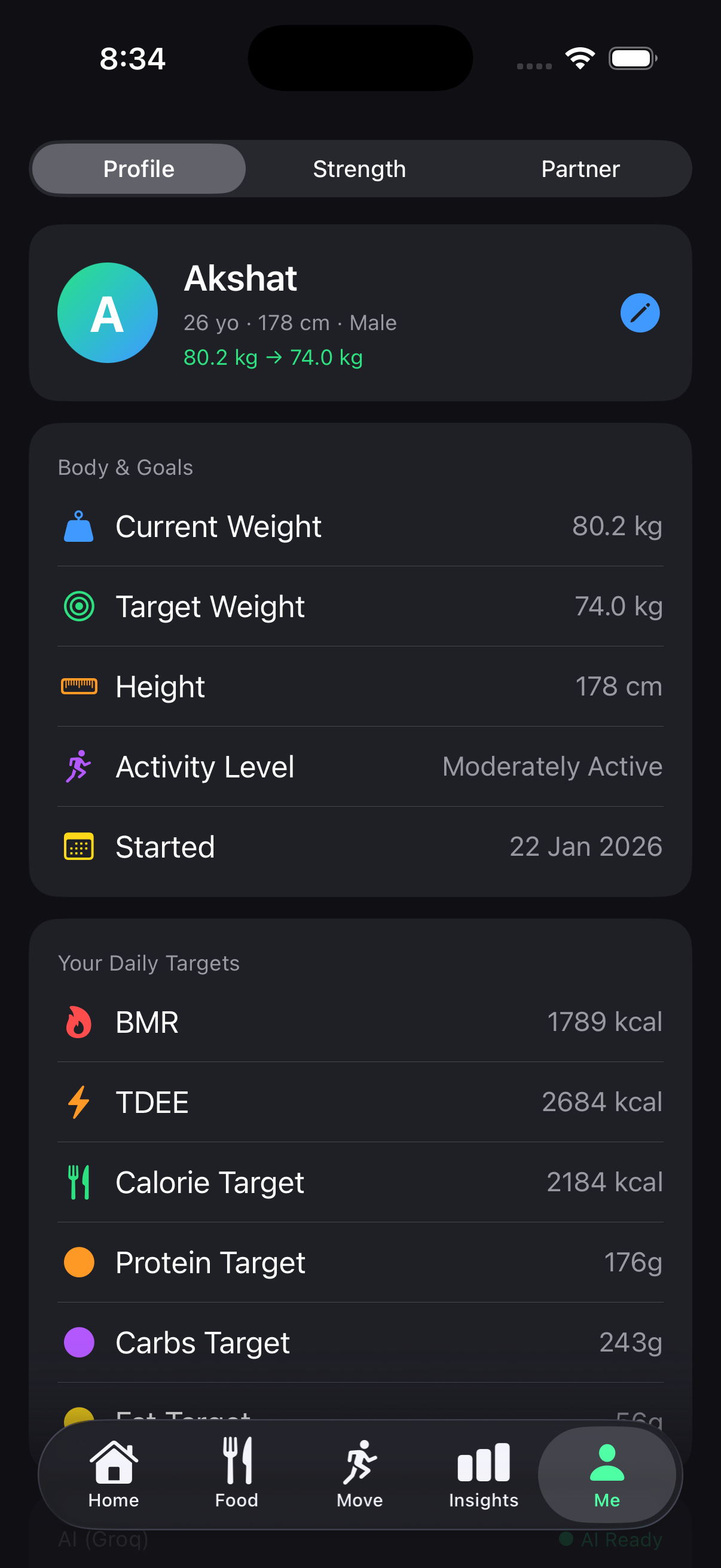Switch to the Strength tab
The height and width of the screenshot is (1568, 721).
pyautogui.click(x=359, y=169)
